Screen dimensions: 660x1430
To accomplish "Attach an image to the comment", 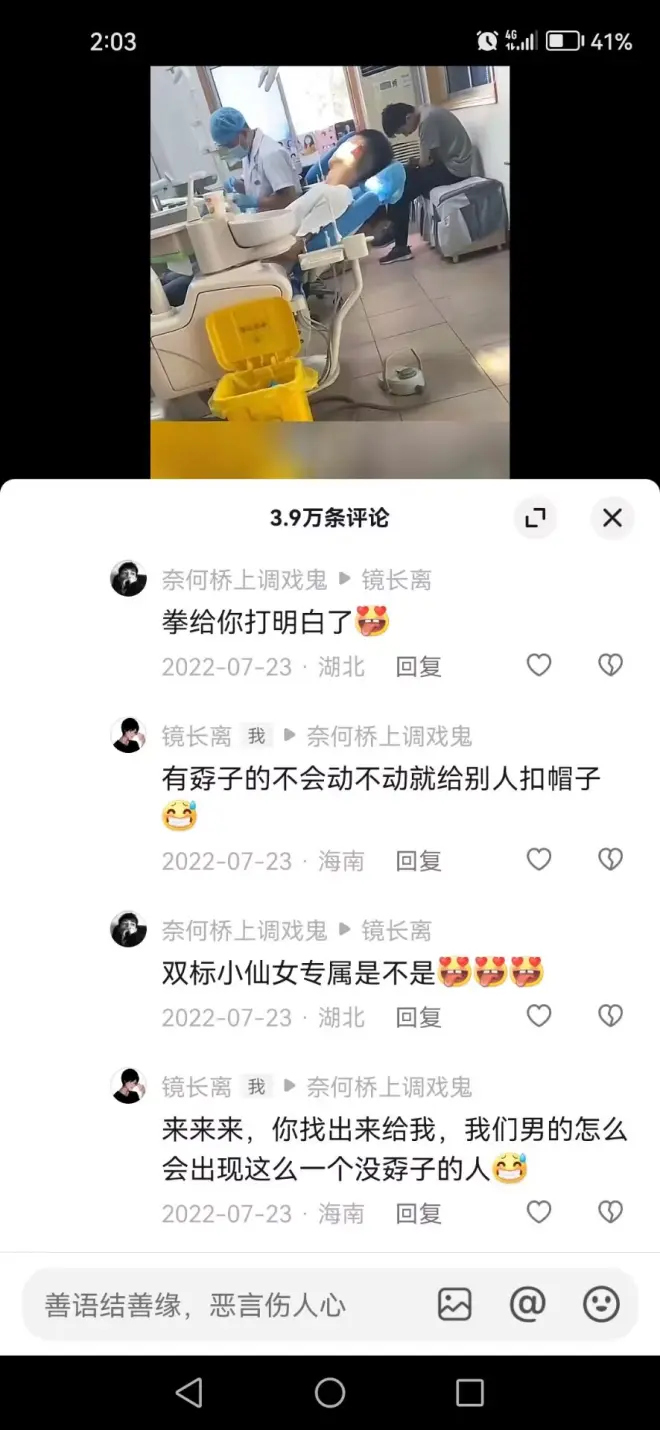I will [455, 1304].
